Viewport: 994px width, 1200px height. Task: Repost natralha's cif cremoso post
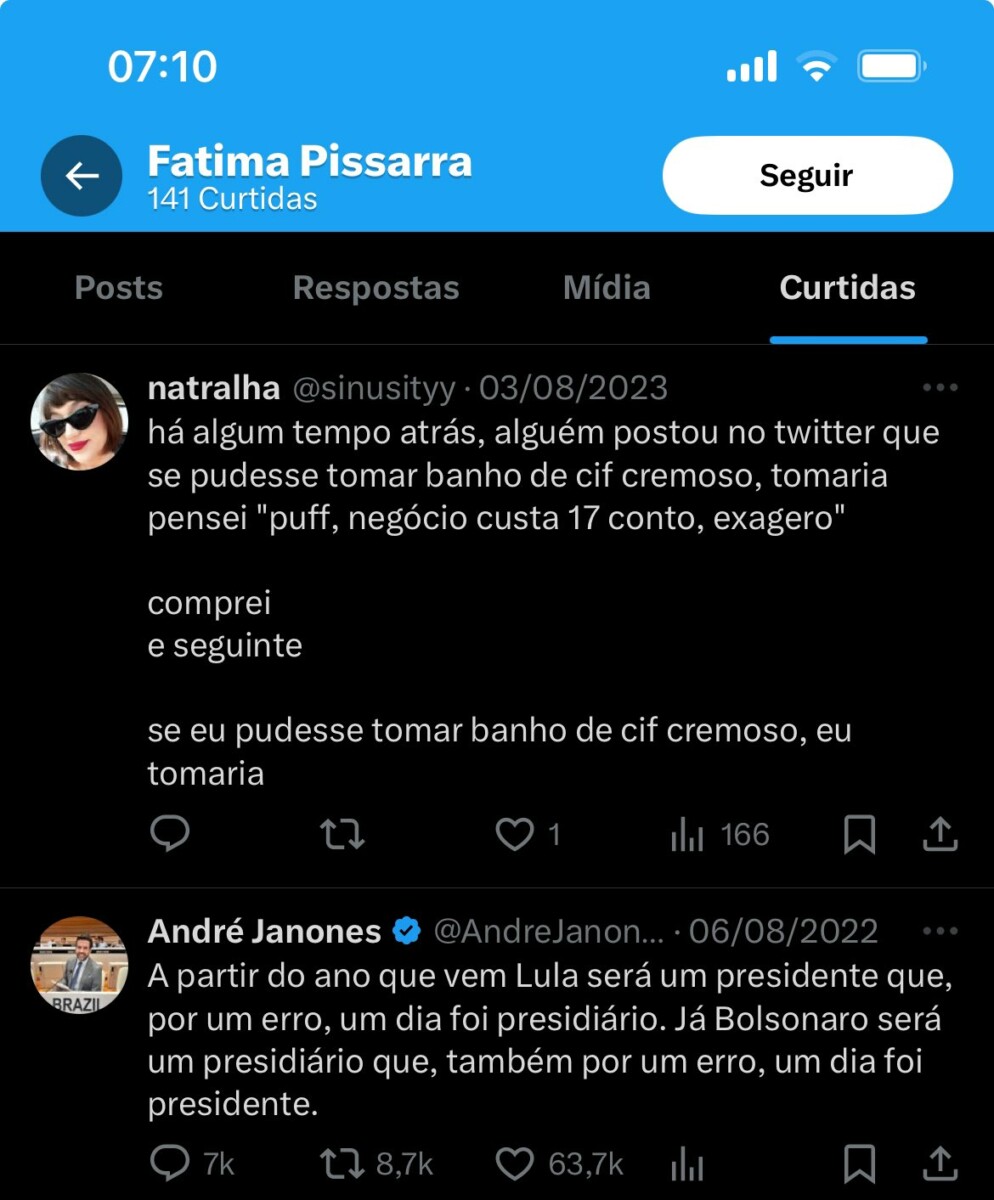(342, 834)
